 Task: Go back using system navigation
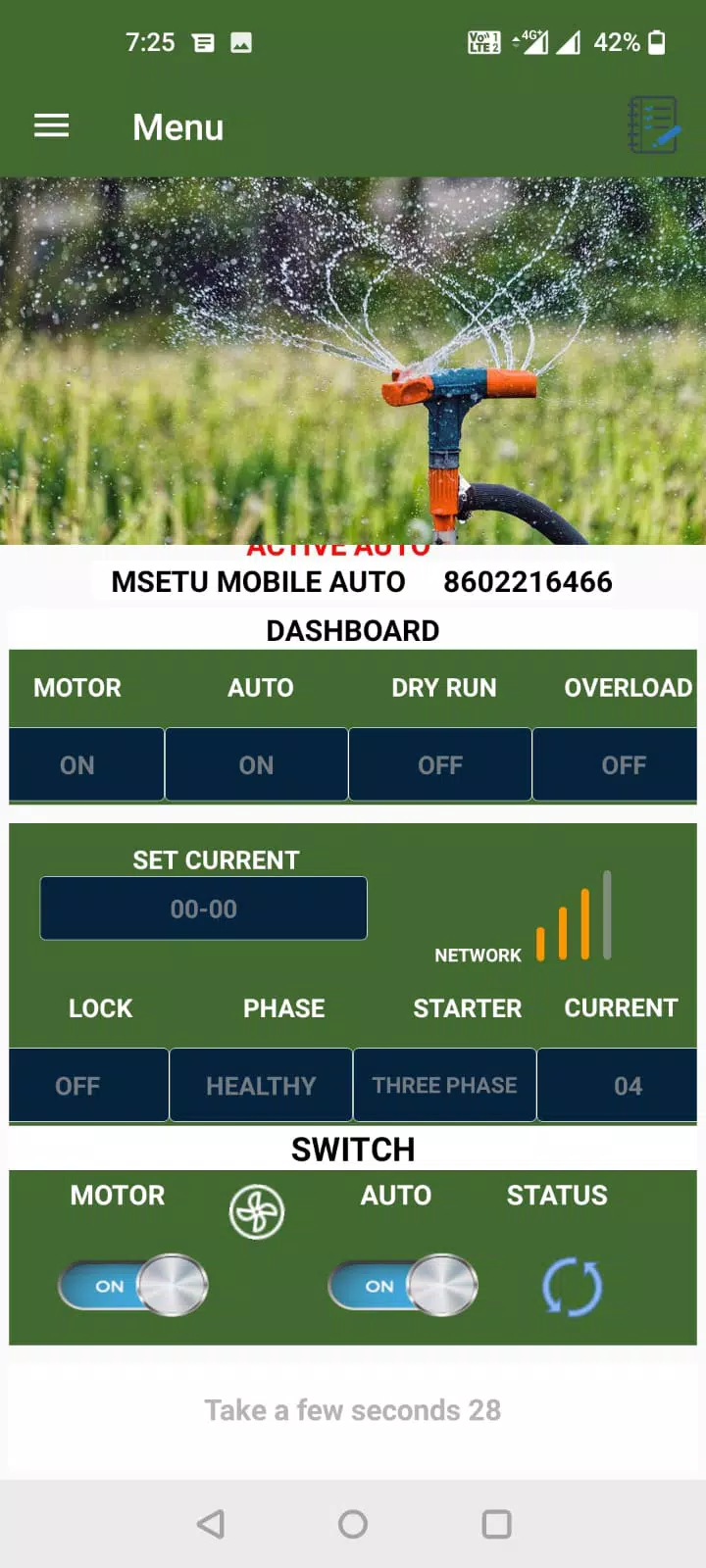[x=211, y=1524]
